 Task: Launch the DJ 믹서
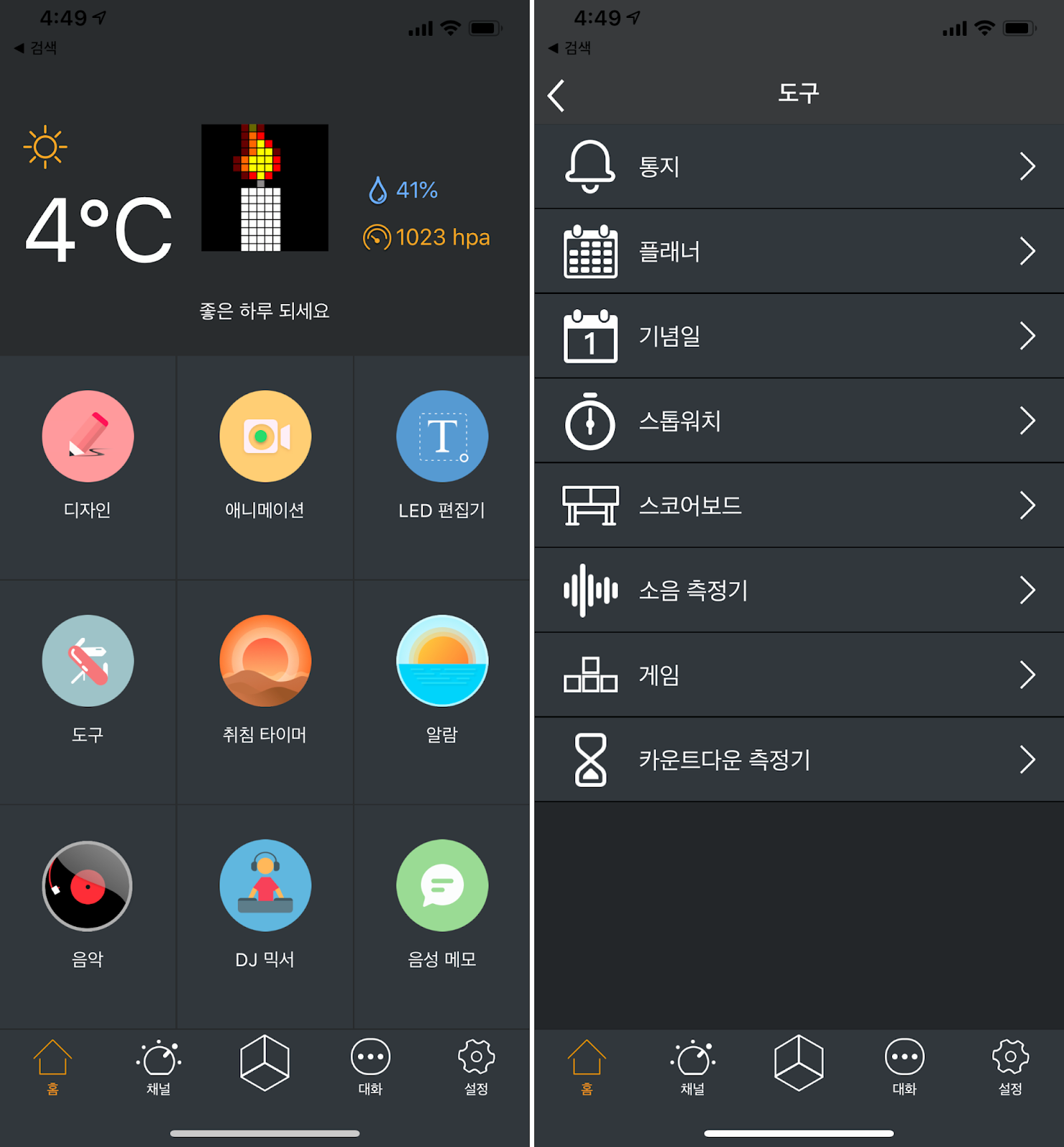[265, 886]
